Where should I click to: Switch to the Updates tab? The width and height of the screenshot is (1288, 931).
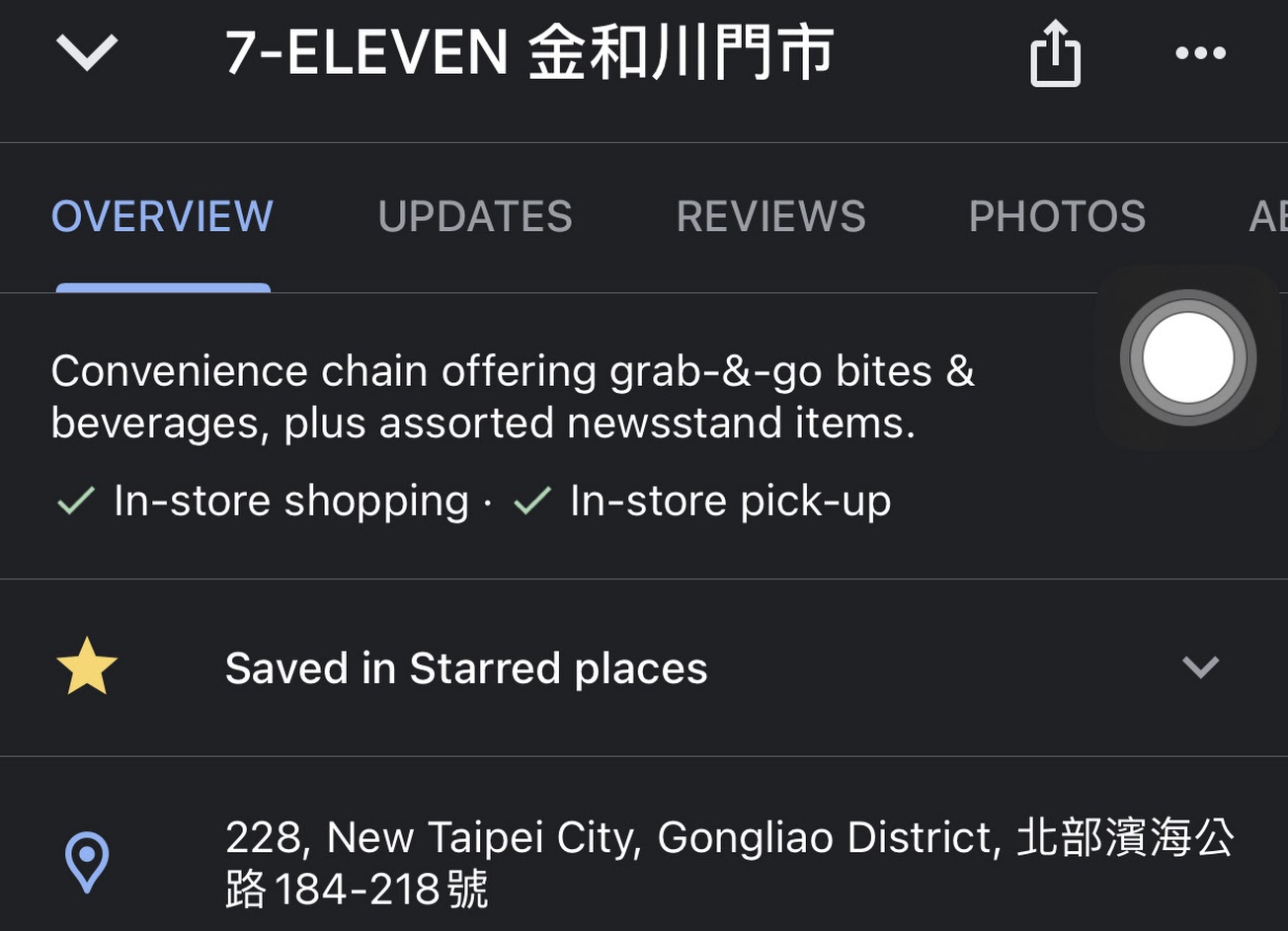[x=475, y=216]
